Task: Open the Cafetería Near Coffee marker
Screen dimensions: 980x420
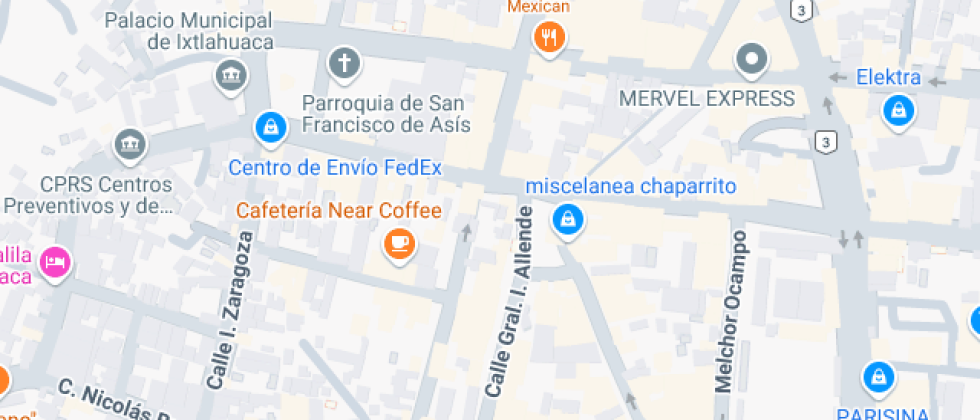Action: point(399,243)
